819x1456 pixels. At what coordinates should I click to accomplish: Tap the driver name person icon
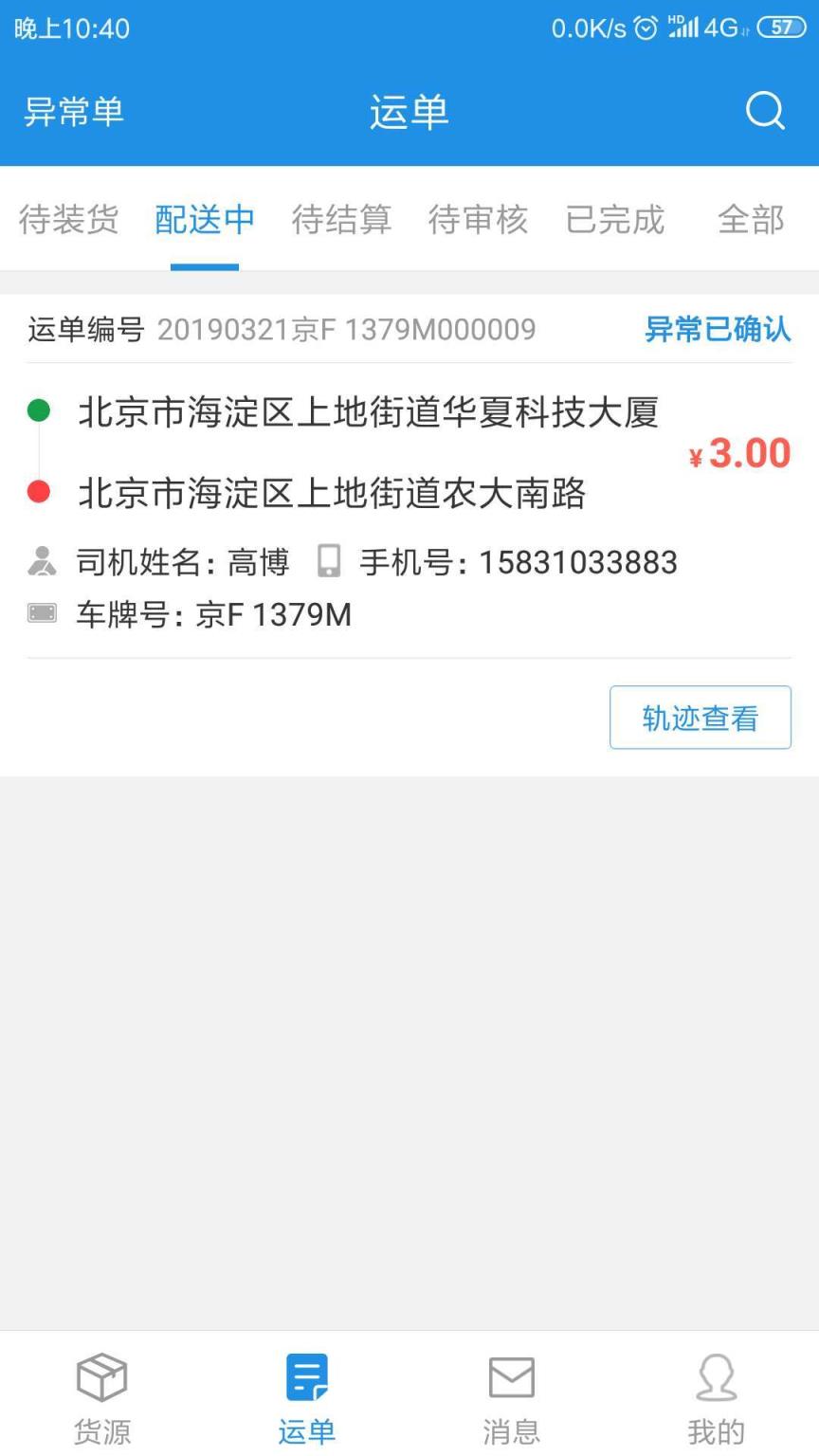42,561
